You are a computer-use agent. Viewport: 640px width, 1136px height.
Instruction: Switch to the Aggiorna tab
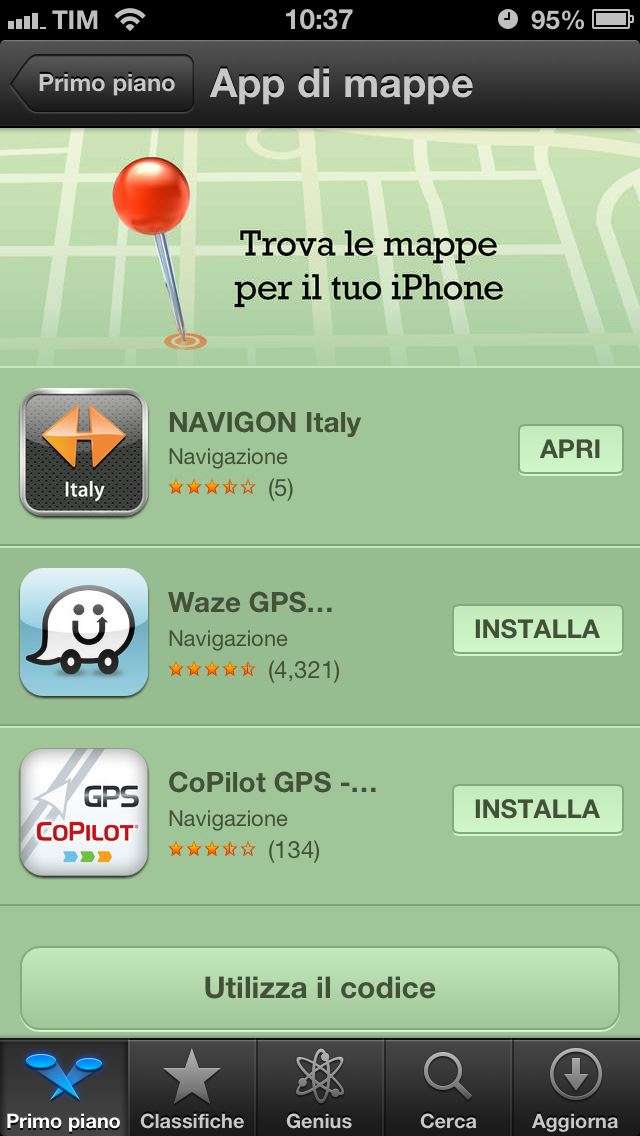(575, 1088)
